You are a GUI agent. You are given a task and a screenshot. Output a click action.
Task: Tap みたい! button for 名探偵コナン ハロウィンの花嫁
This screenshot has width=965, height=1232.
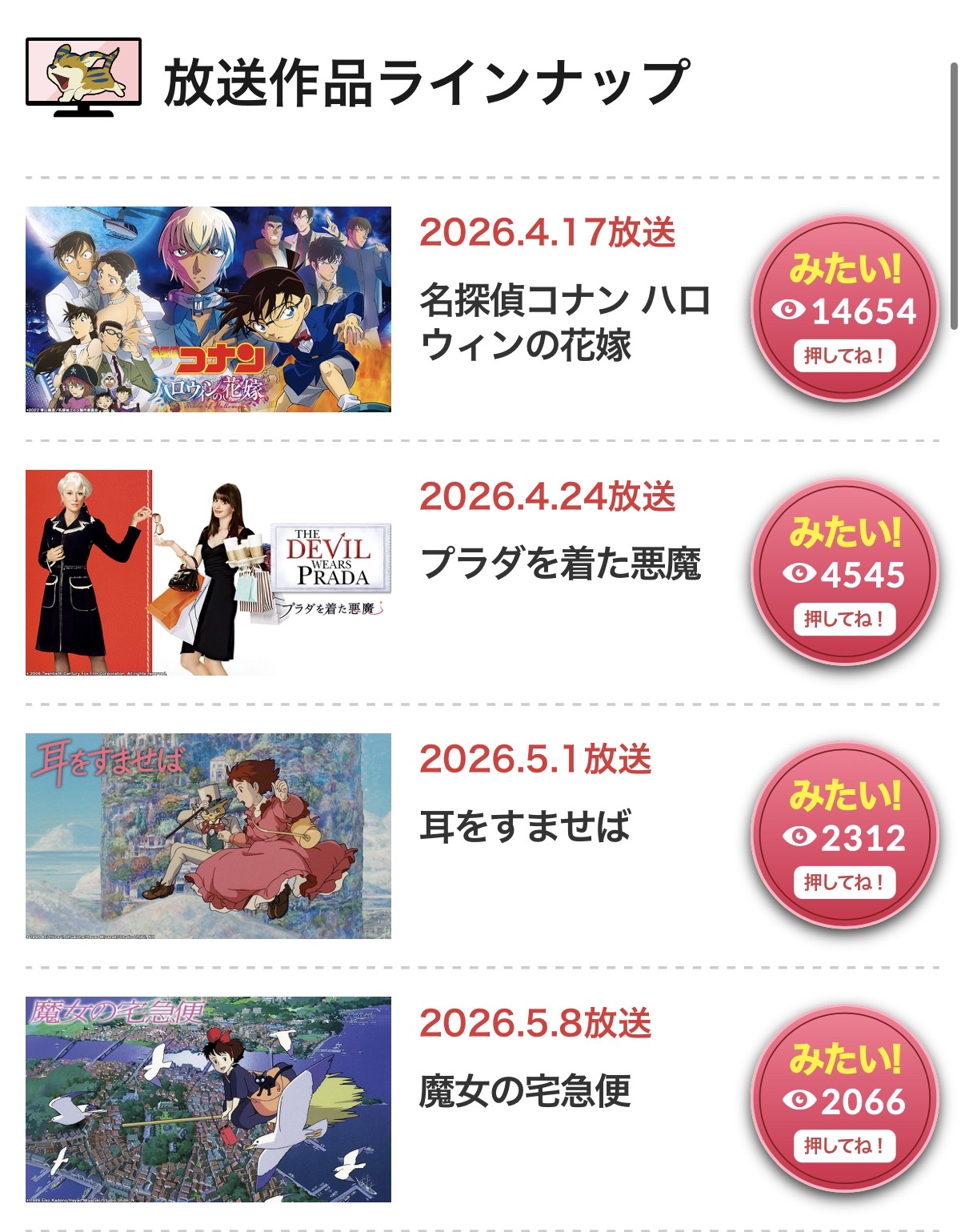pyautogui.click(x=844, y=309)
